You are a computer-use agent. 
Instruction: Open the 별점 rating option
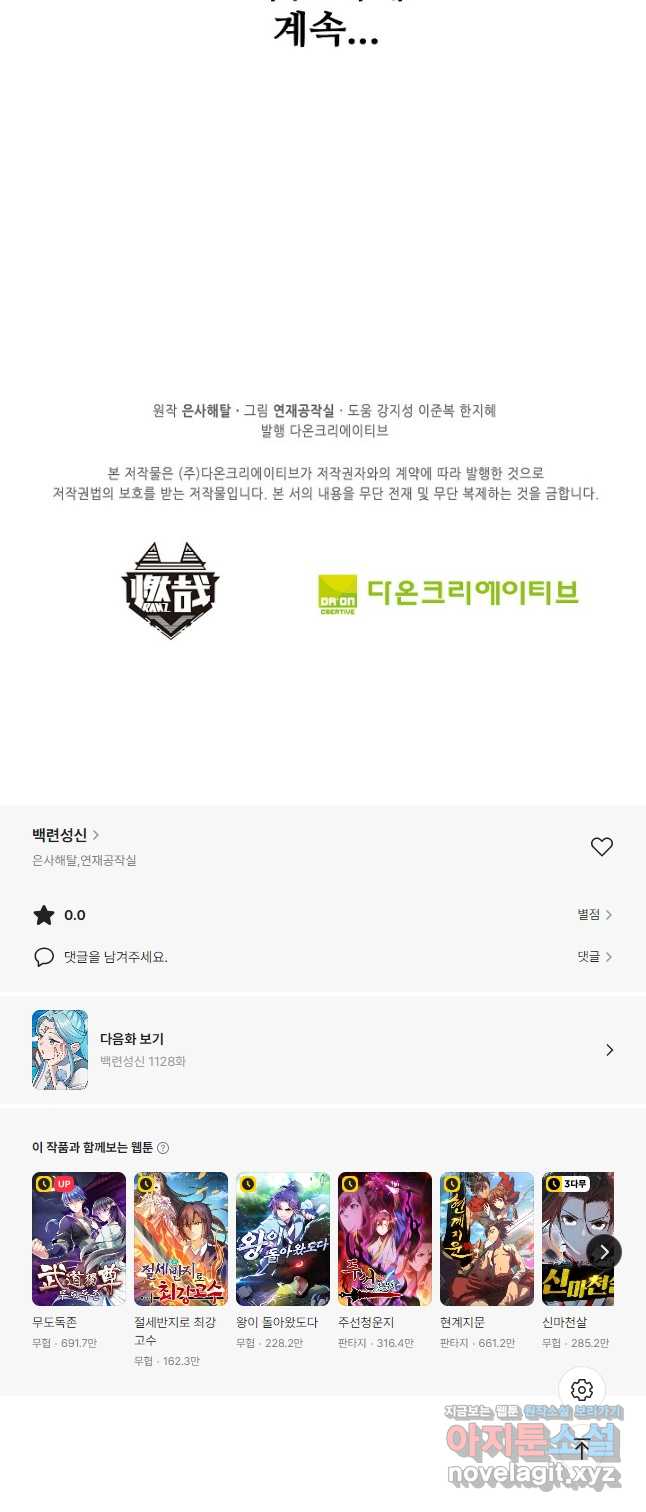pos(594,914)
